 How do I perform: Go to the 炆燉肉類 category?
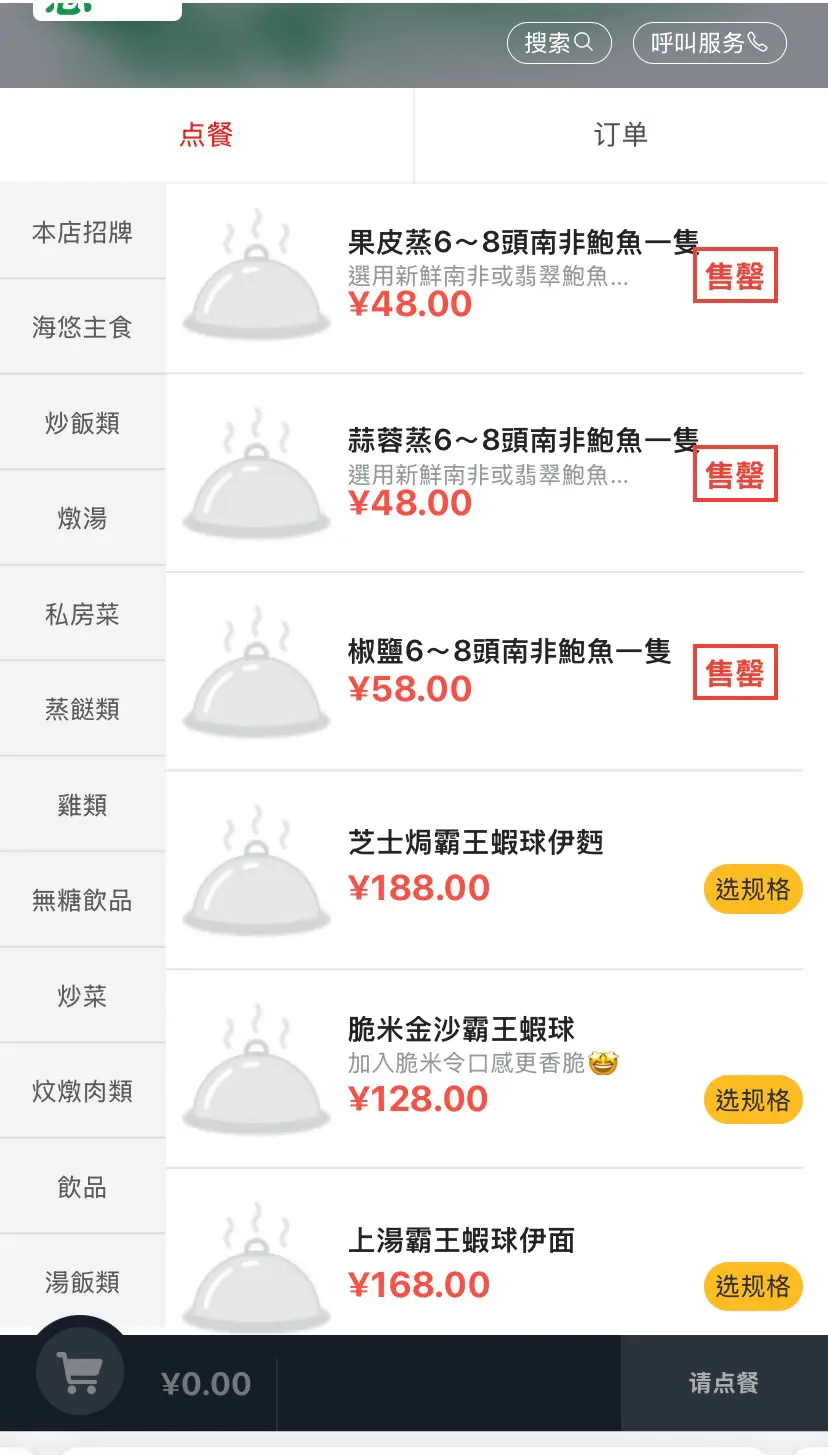pyautogui.click(x=82, y=1091)
